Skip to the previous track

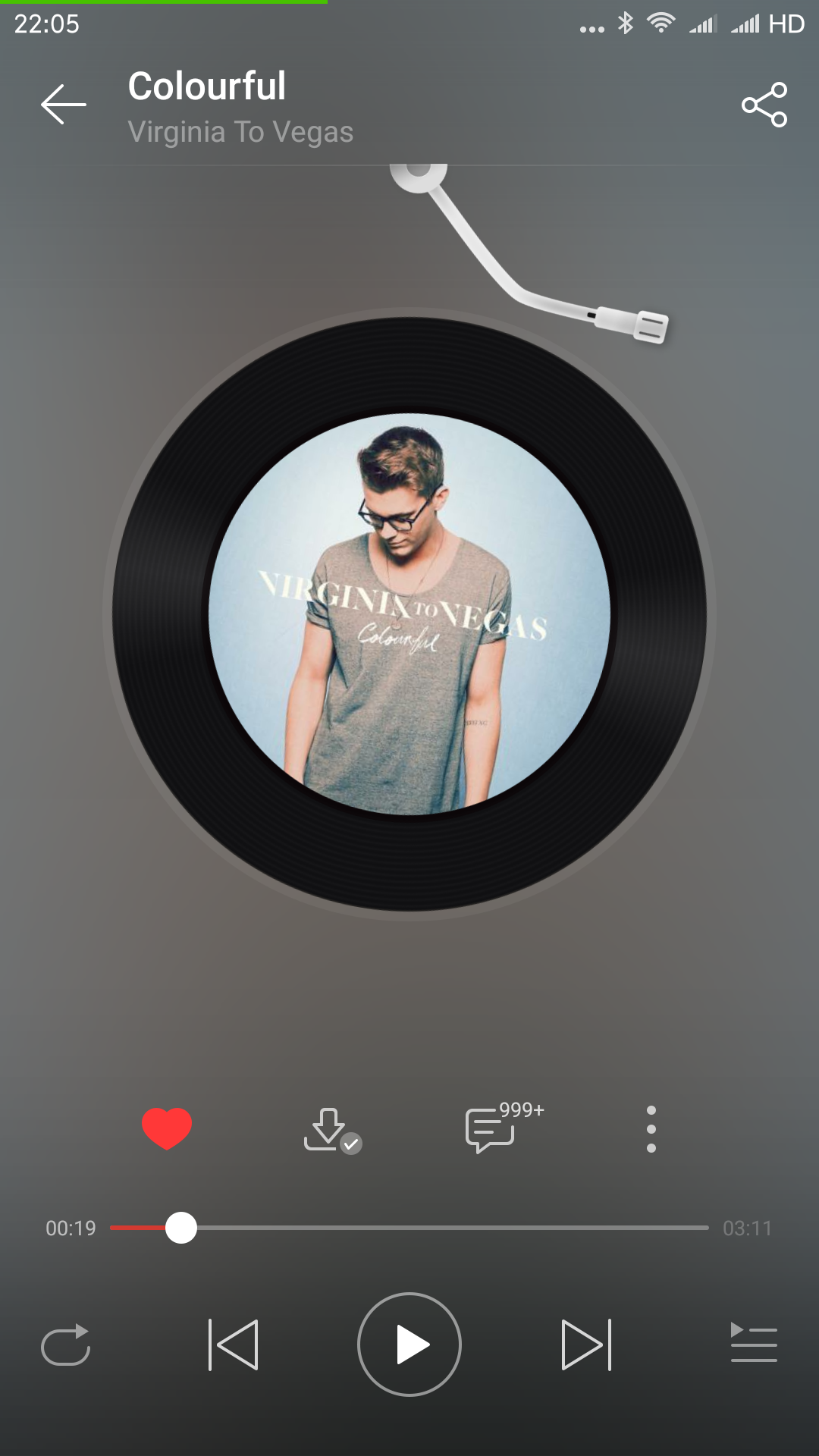233,1345
